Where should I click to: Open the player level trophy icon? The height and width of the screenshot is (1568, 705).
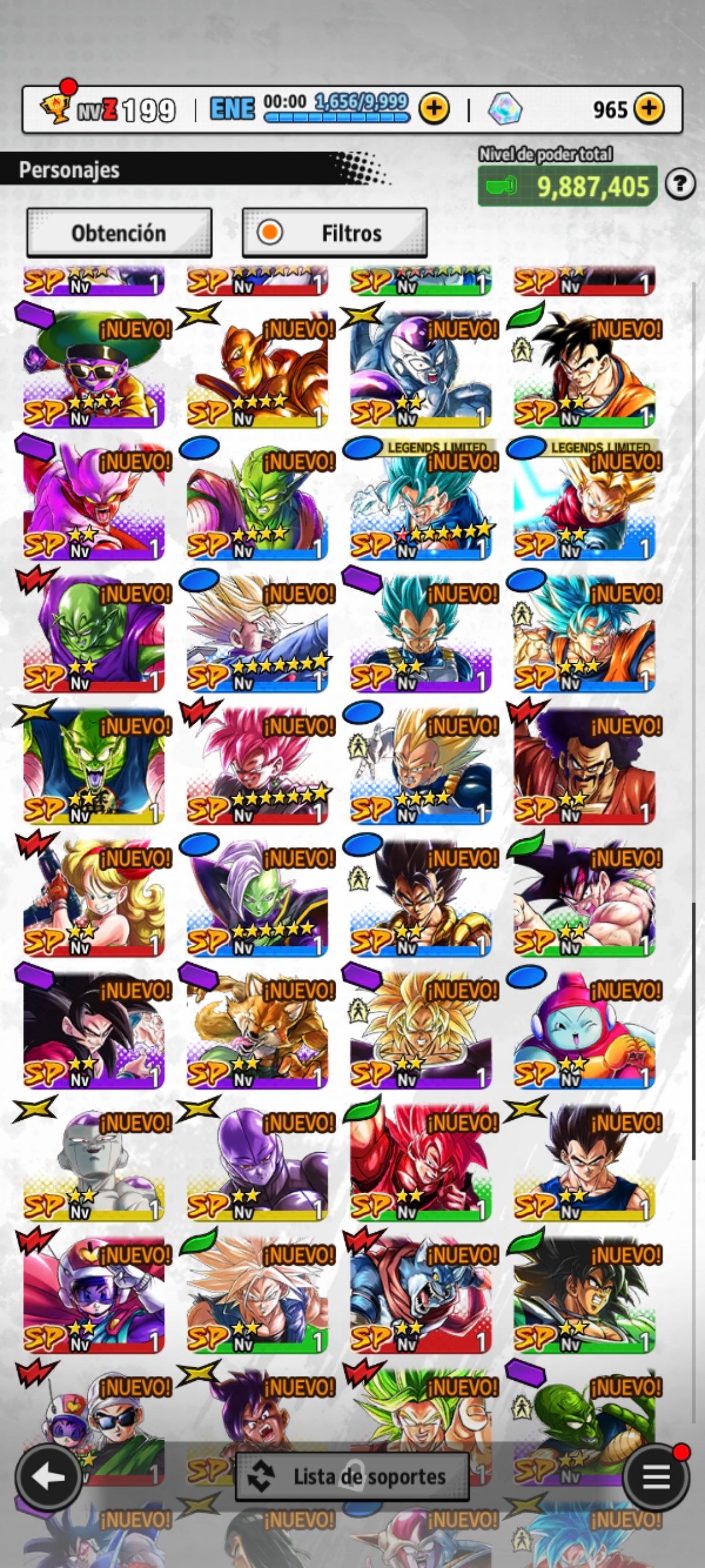57,108
